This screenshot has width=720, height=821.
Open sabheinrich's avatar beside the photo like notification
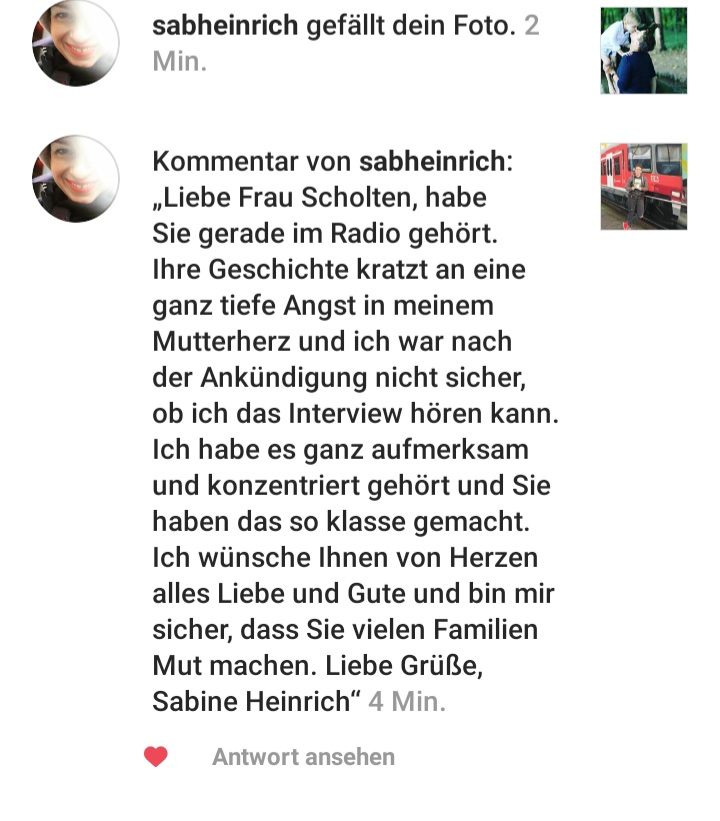(x=76, y=43)
